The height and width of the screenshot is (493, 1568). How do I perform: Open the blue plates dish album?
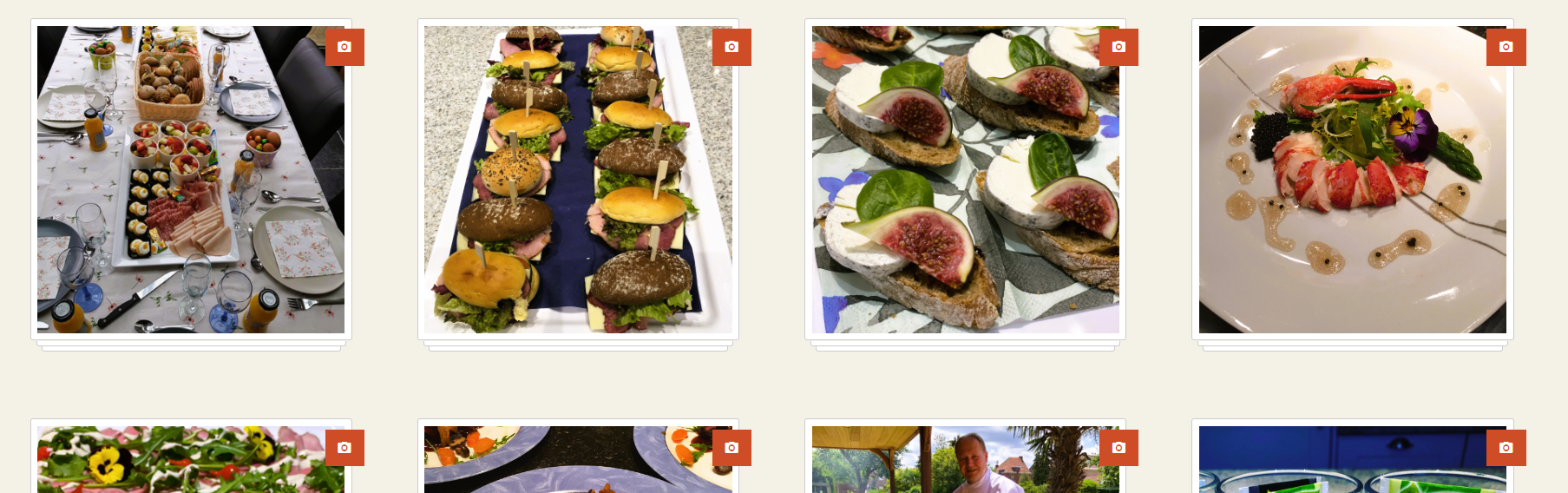(578, 460)
